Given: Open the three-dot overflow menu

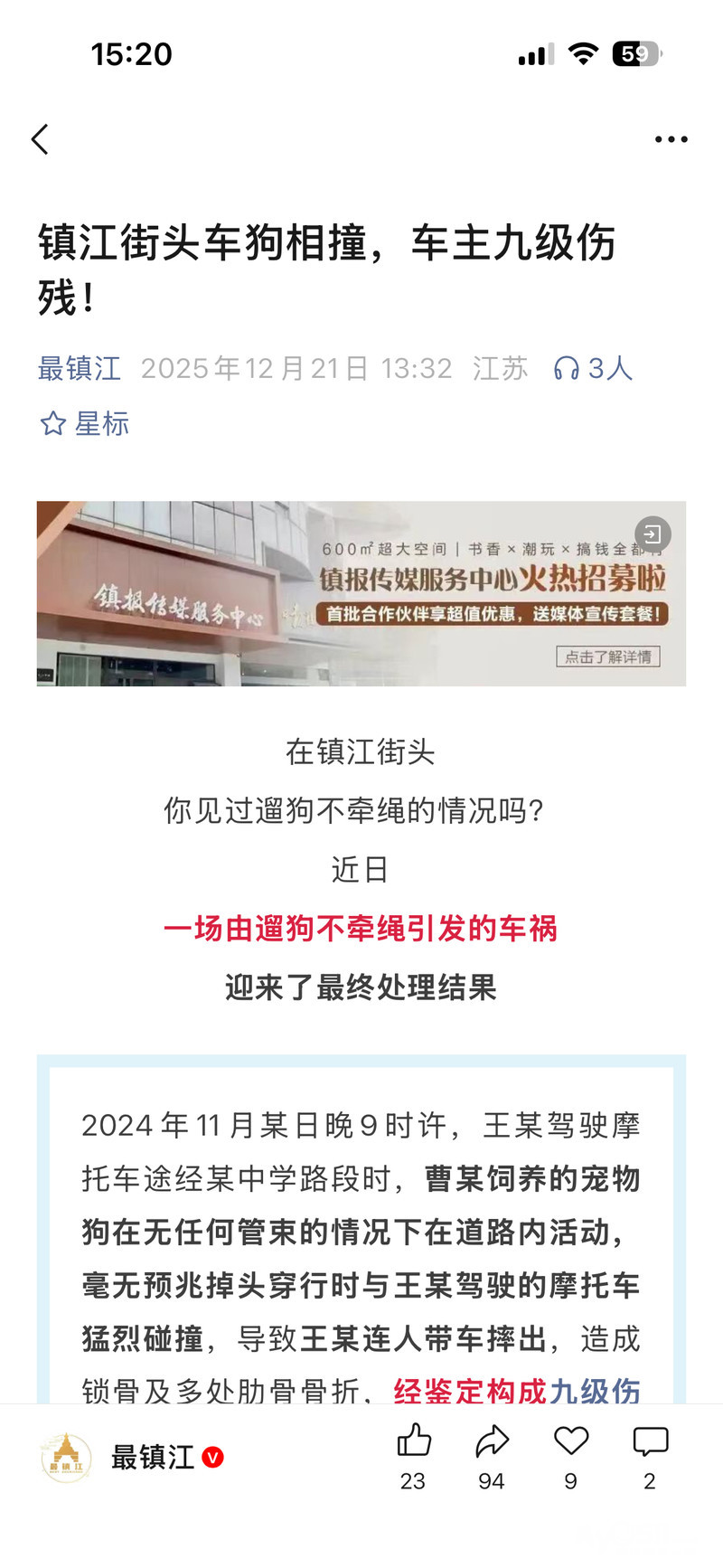Looking at the screenshot, I should 671,139.
